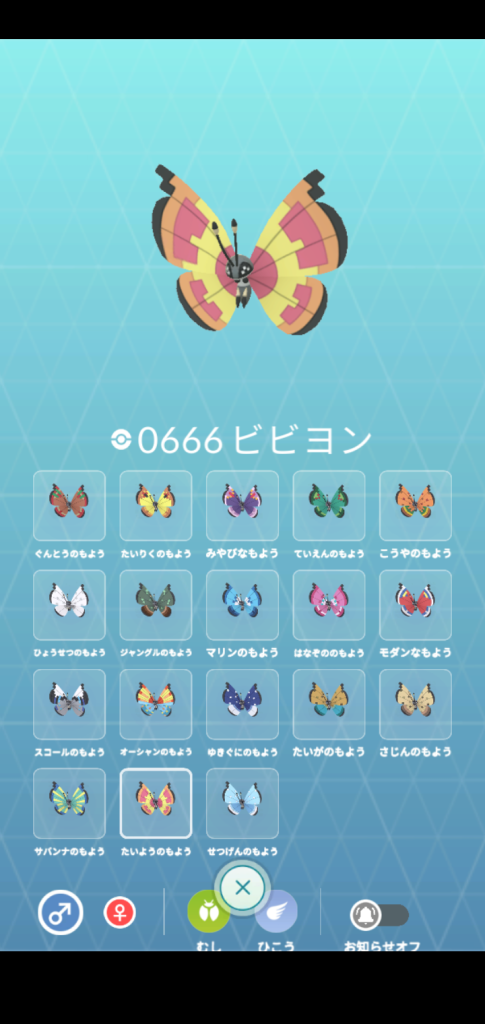Display the ゆきぐにのもよう pattern
This screenshot has width=485, height=1024.
tap(242, 704)
